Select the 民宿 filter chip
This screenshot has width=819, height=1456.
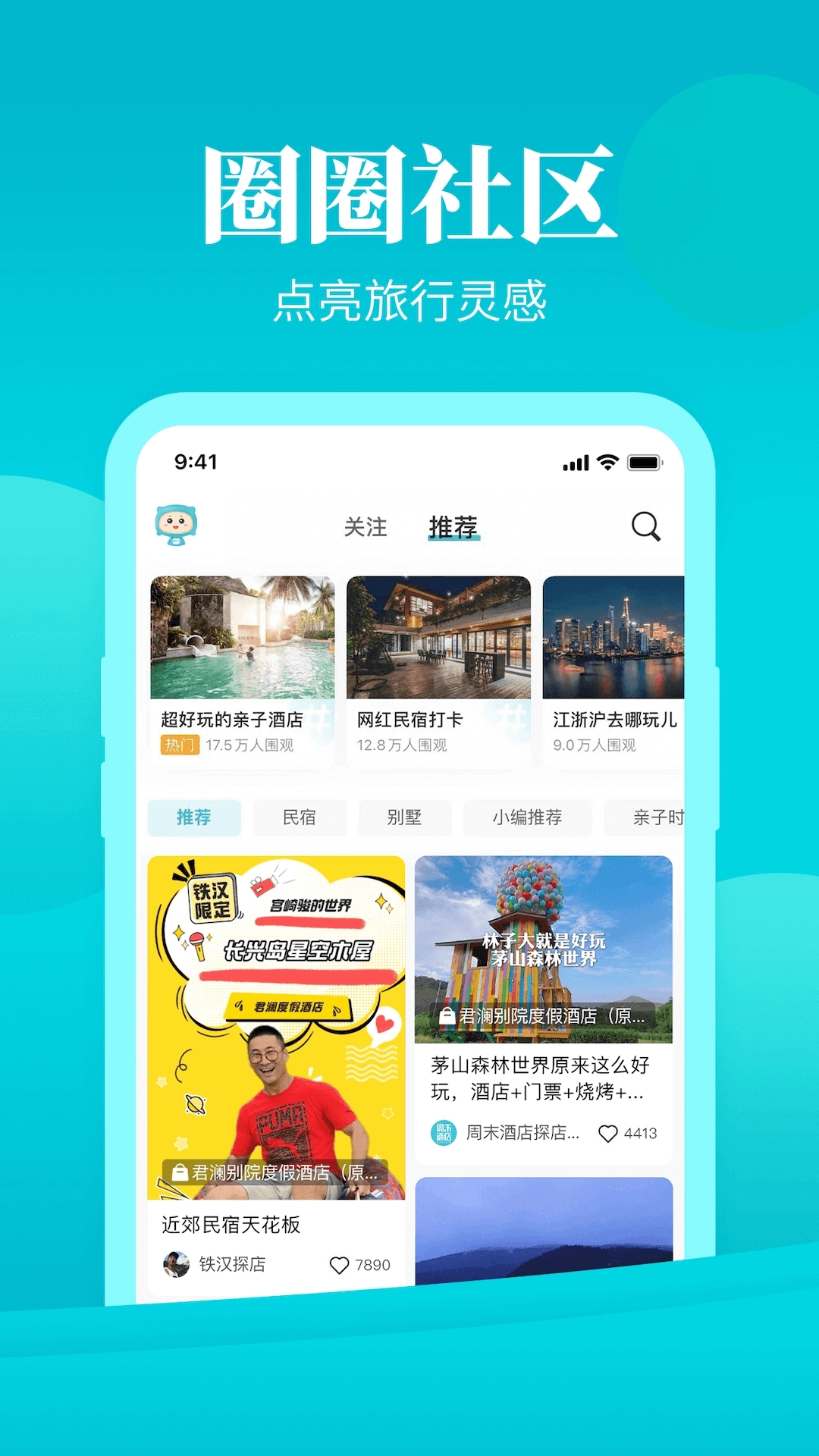point(300,817)
